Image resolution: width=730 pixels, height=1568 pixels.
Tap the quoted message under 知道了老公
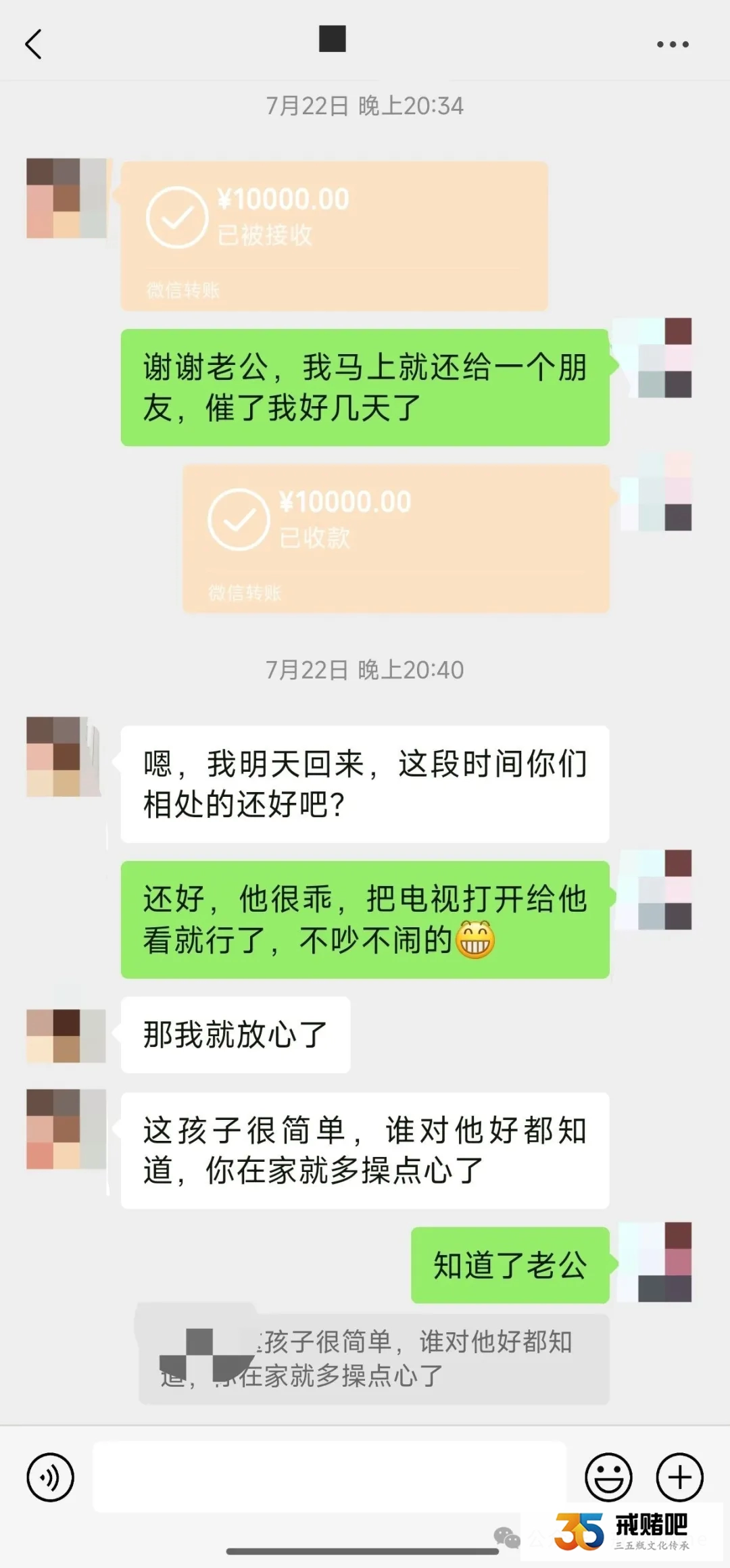tap(374, 1358)
